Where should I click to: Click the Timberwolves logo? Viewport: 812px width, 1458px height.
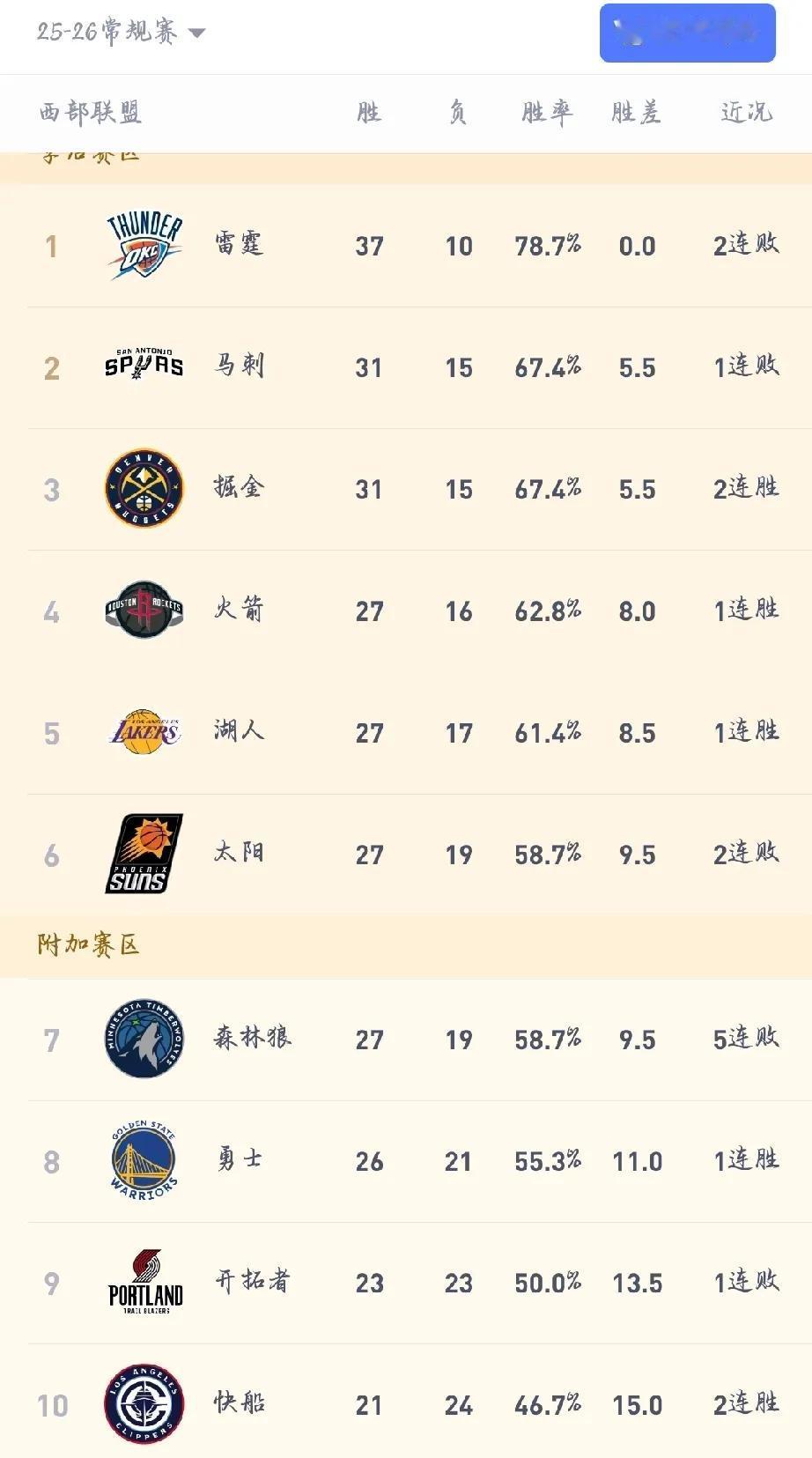pyautogui.click(x=144, y=1039)
